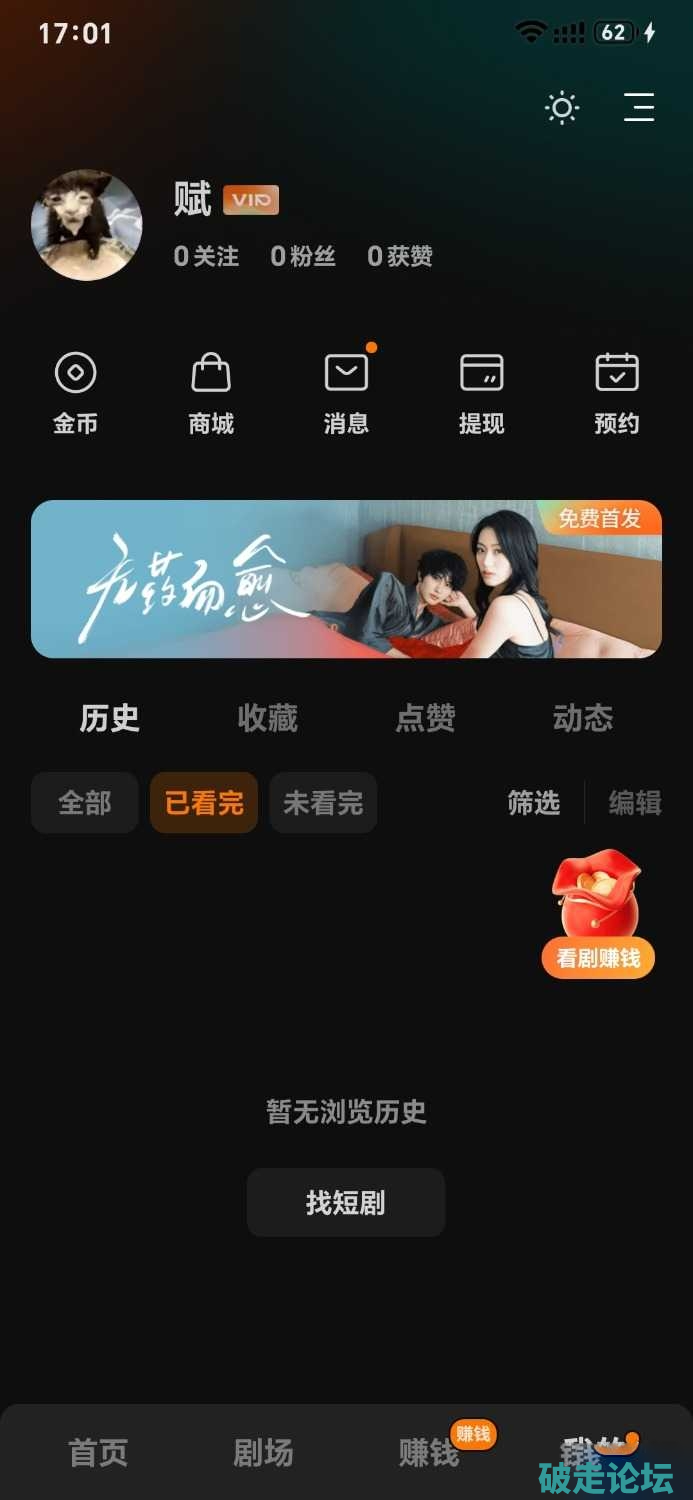Open the hamburger menu at top right

pos(639,107)
